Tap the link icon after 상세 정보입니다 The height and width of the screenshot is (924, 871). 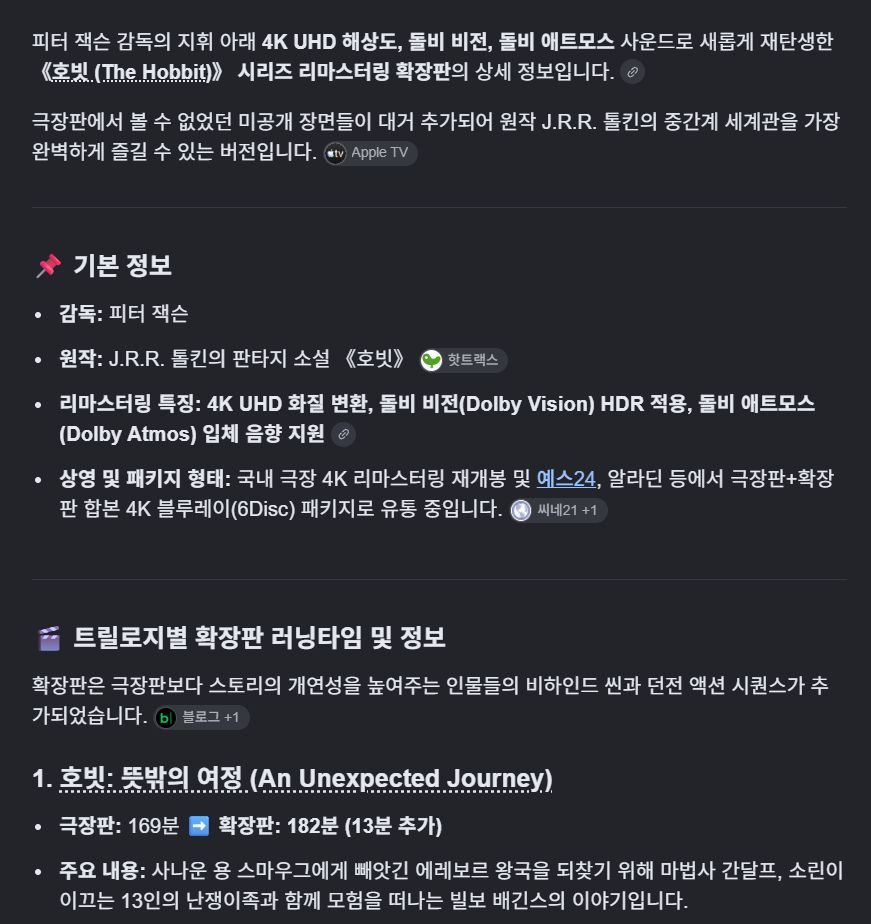pyautogui.click(x=632, y=72)
